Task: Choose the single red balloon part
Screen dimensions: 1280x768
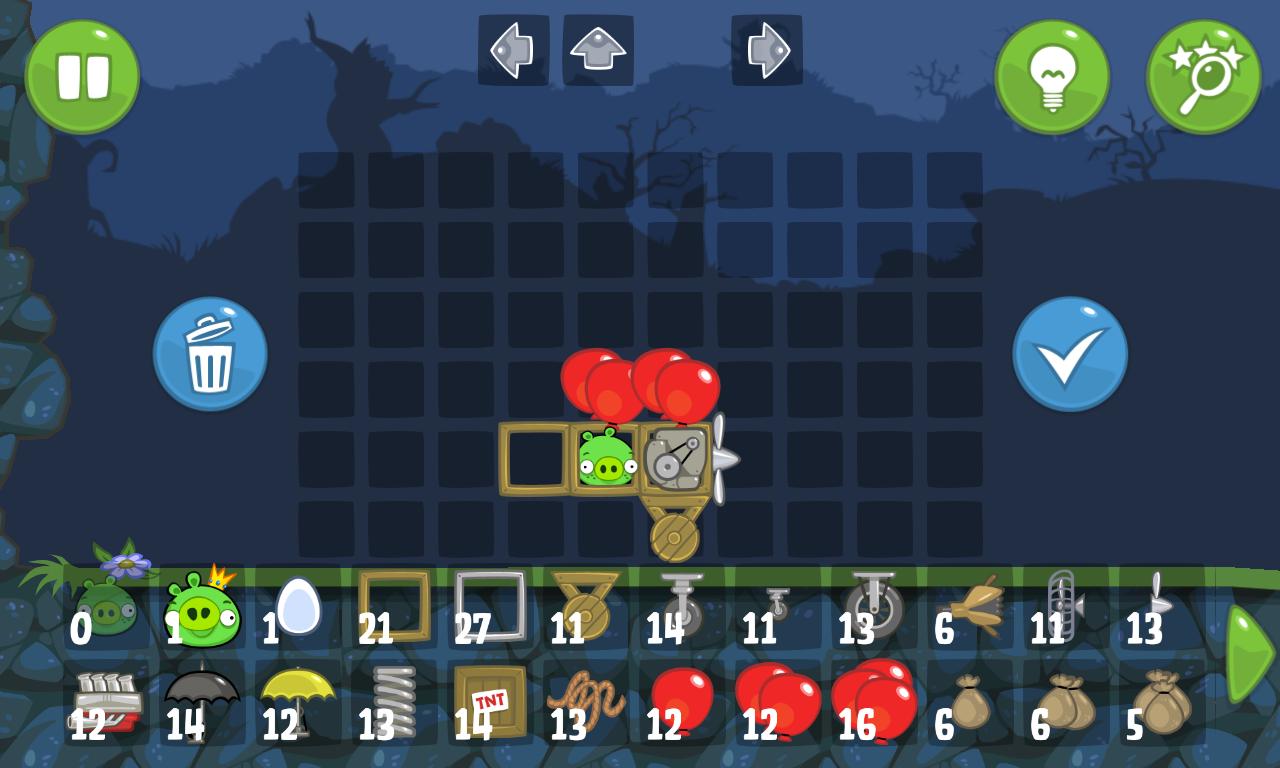Action: click(x=681, y=700)
